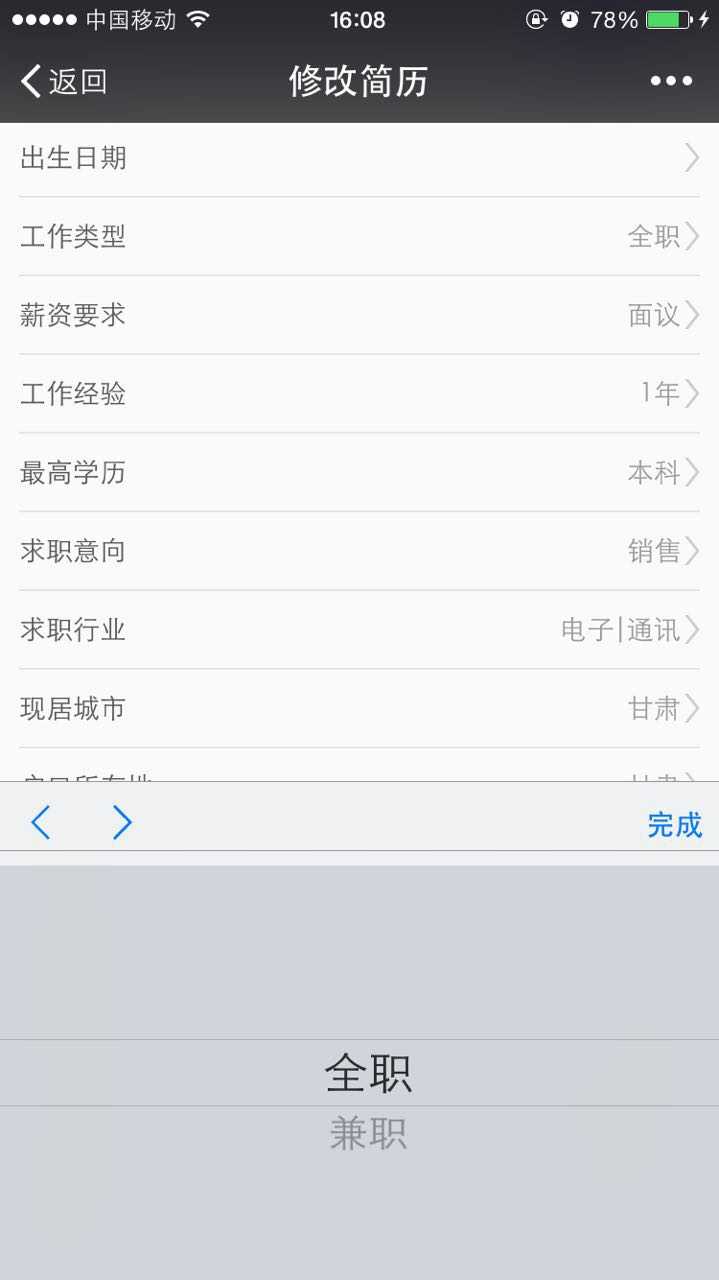The image size is (719, 1280).
Task: Edit the 薪资要求 setting
Action: tap(359, 316)
